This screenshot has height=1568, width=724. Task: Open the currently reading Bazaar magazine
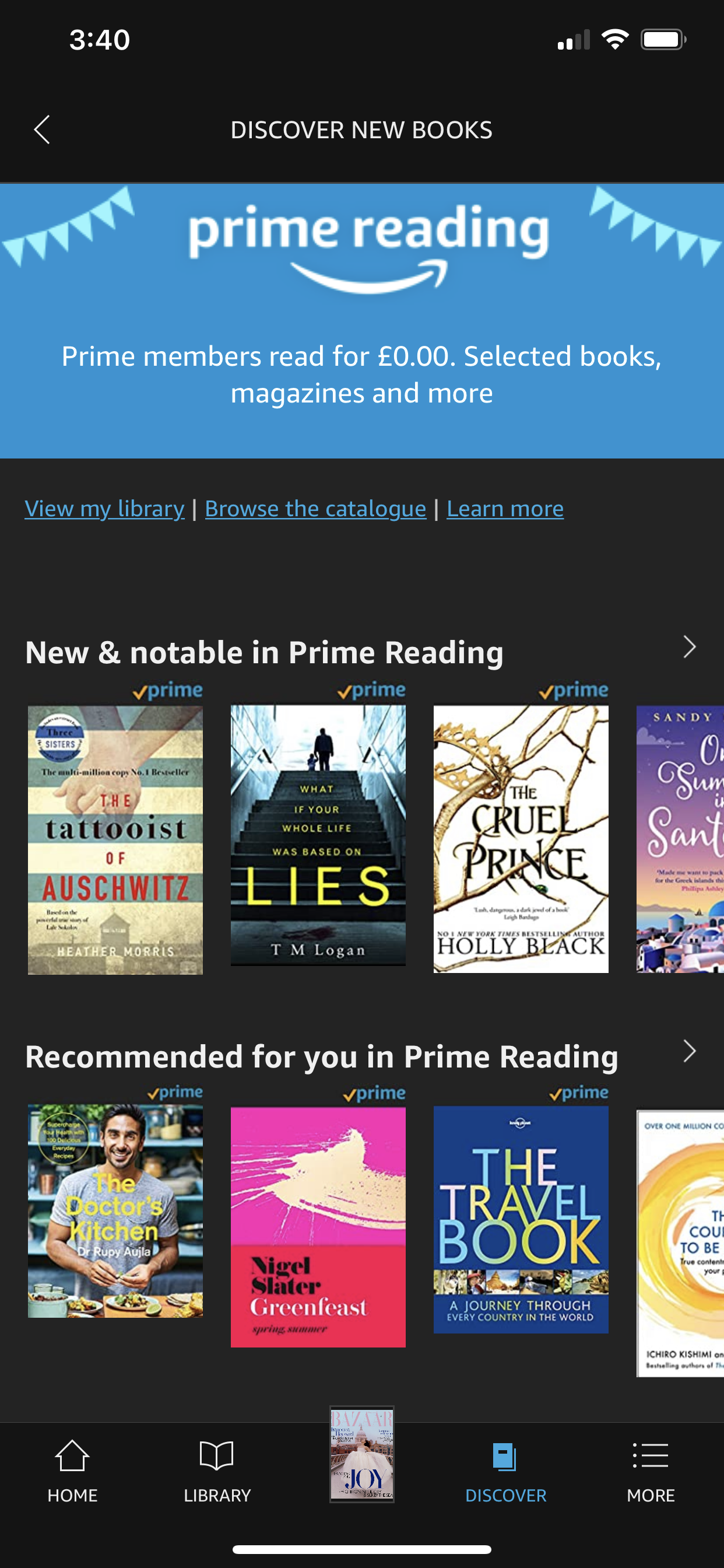[x=362, y=1454]
